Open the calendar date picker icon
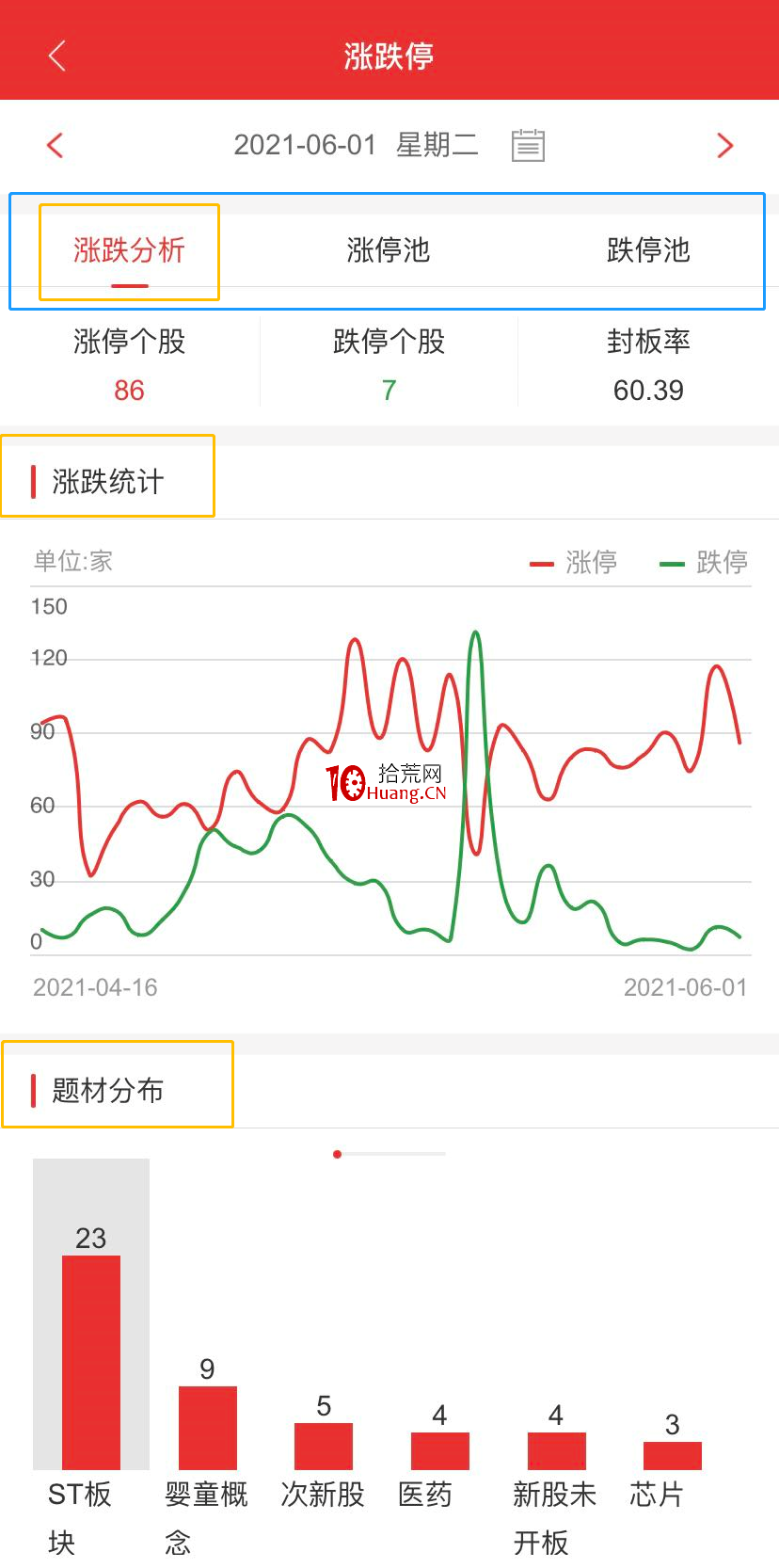Image resolution: width=779 pixels, height=1568 pixels. [x=528, y=145]
